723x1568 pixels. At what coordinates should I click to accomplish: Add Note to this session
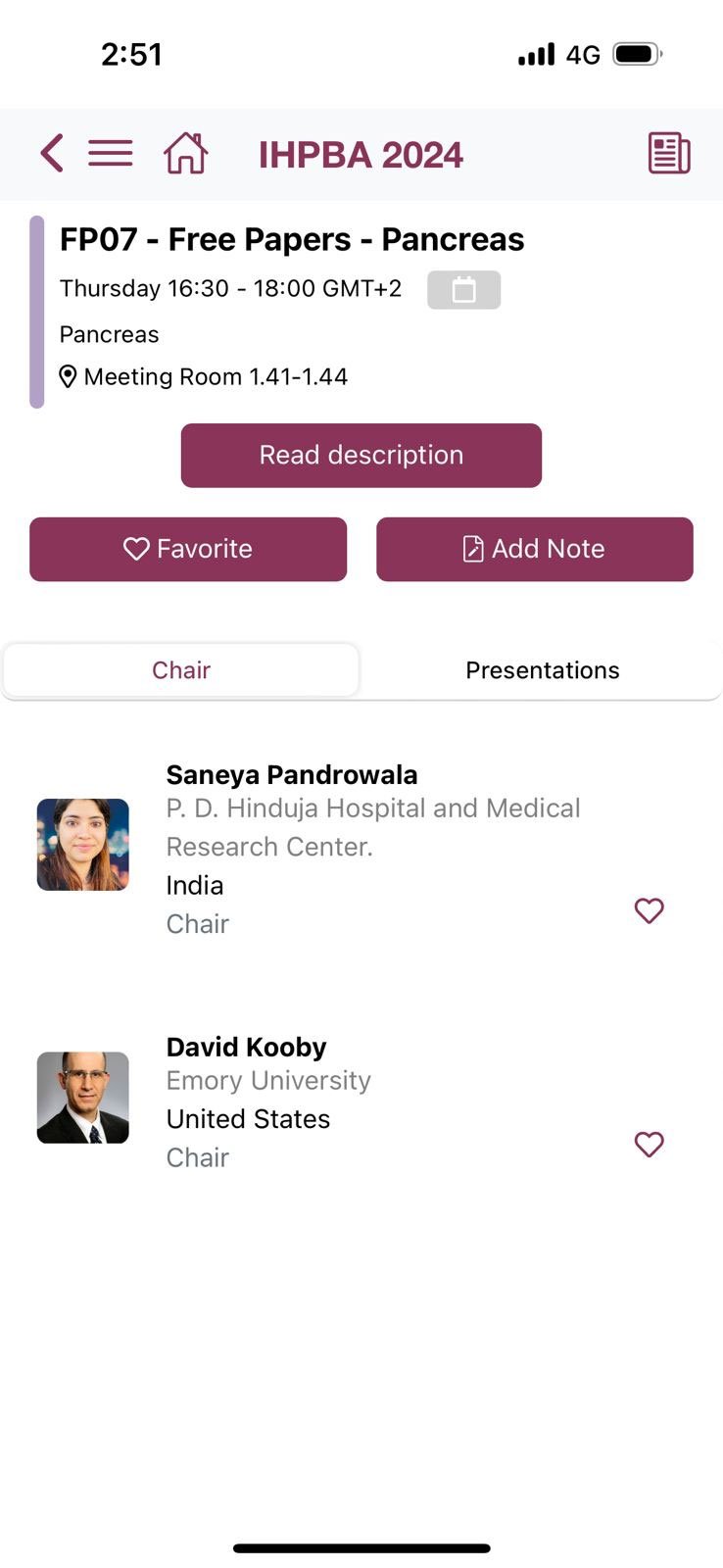coord(534,549)
